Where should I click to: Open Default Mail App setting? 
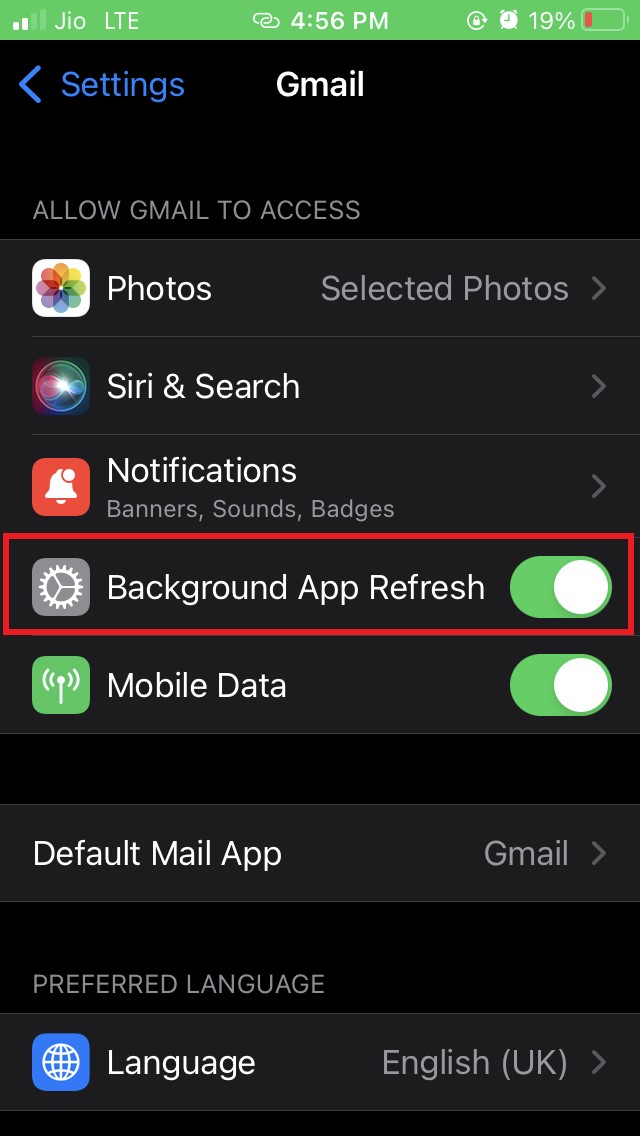point(320,853)
